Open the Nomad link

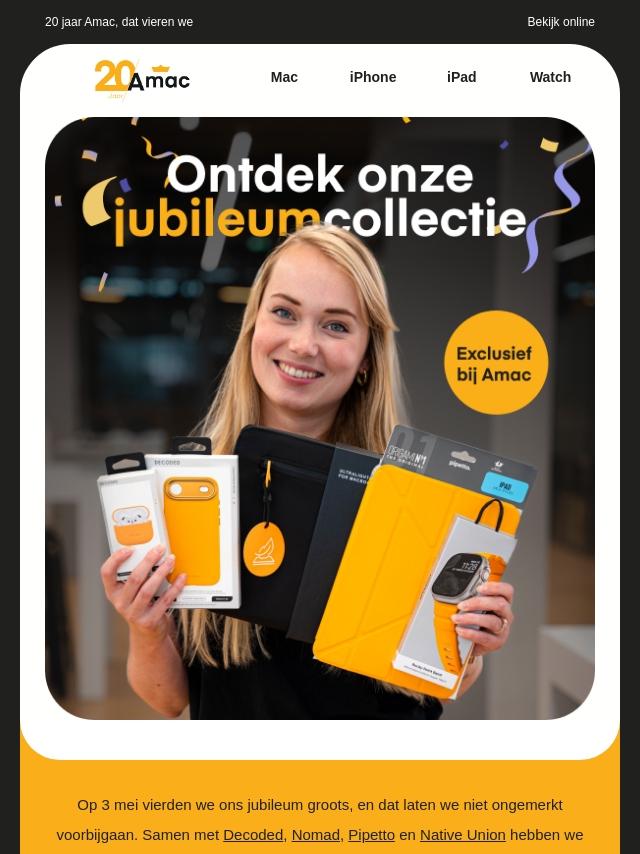[x=315, y=835]
